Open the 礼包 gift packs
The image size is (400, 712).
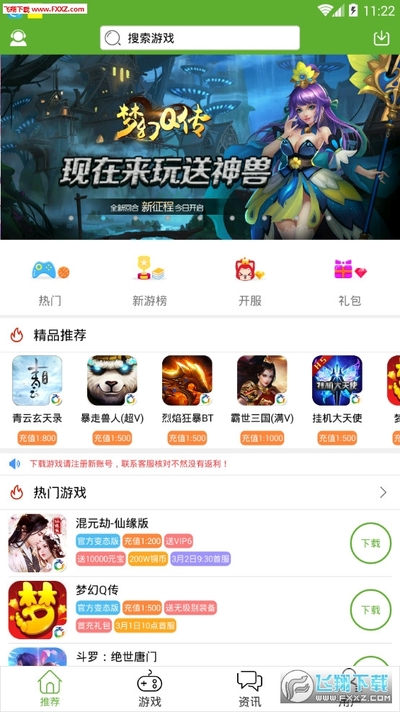(350, 282)
